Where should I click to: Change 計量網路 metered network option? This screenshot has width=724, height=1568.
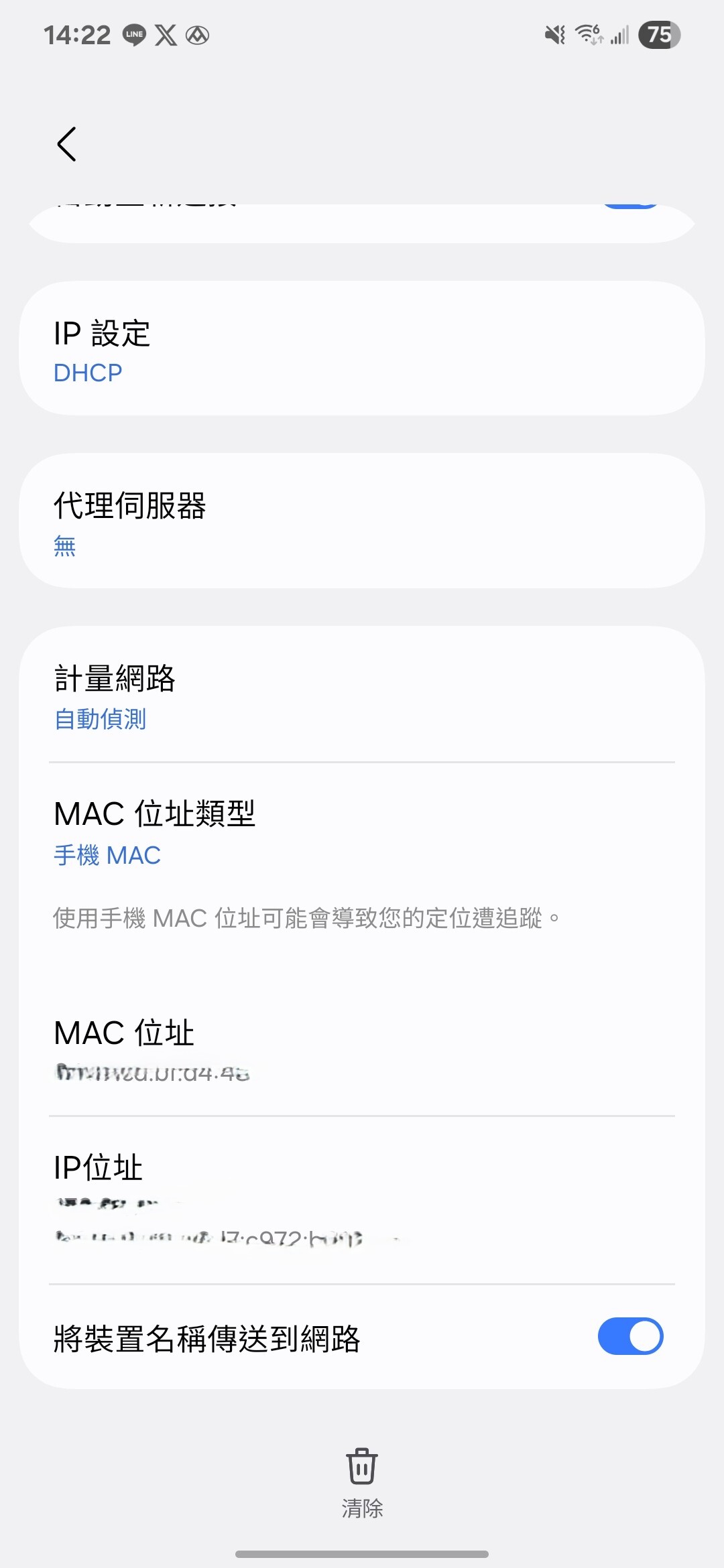pyautogui.click(x=362, y=696)
